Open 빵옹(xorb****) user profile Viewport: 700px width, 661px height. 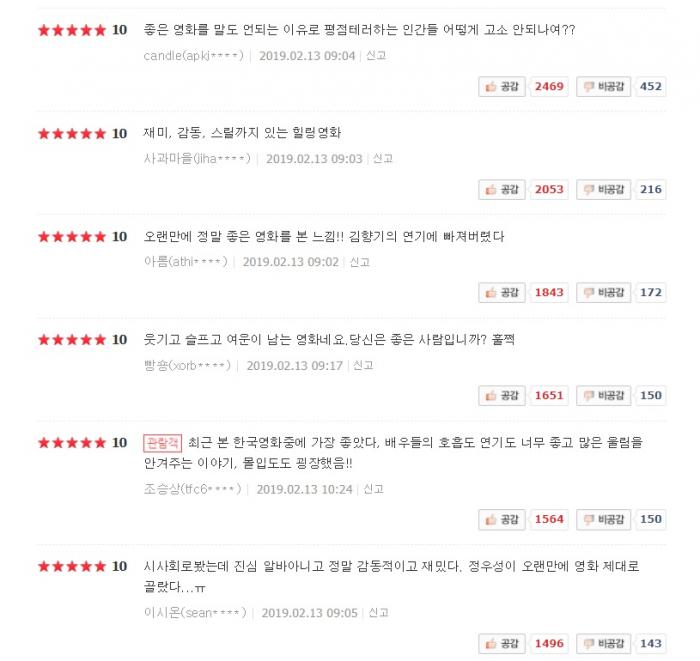coord(187,366)
